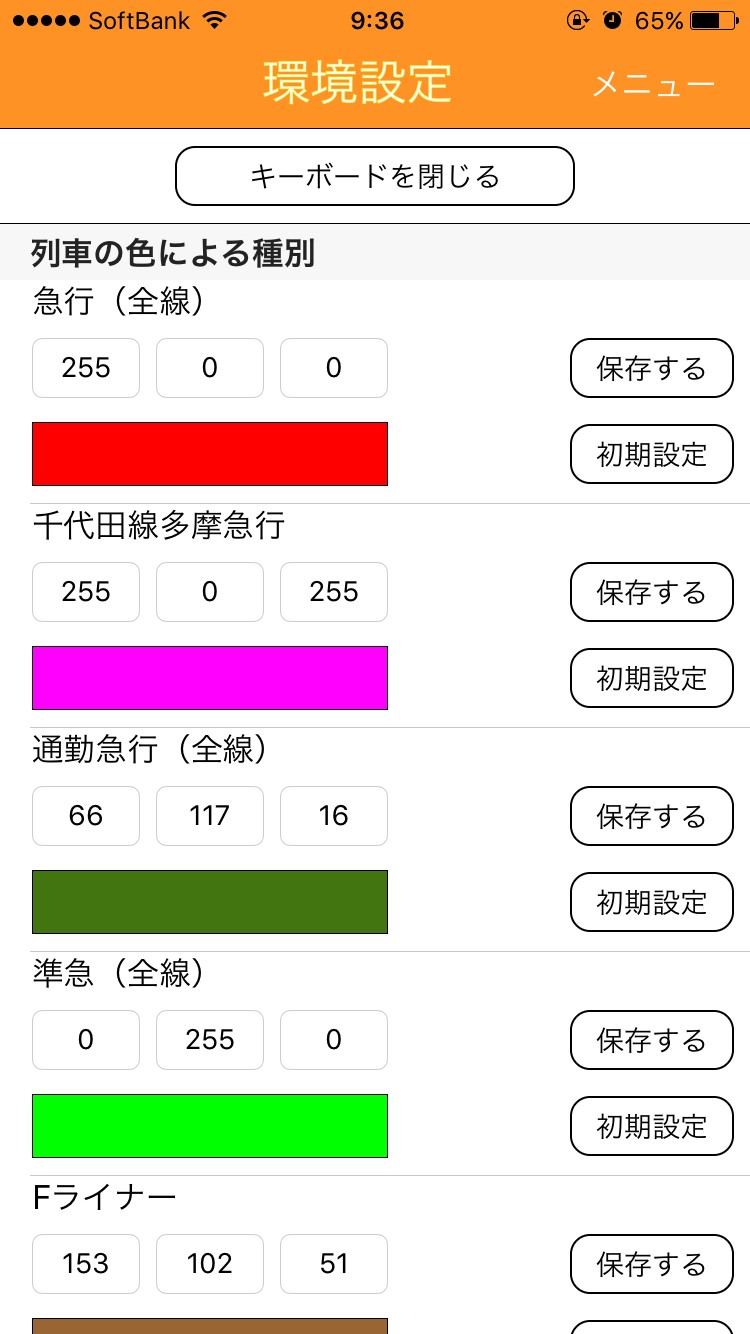Screen dimensions: 750x1334
Task: Edit the 117 green field for 通勤急行
Action: pos(210,816)
